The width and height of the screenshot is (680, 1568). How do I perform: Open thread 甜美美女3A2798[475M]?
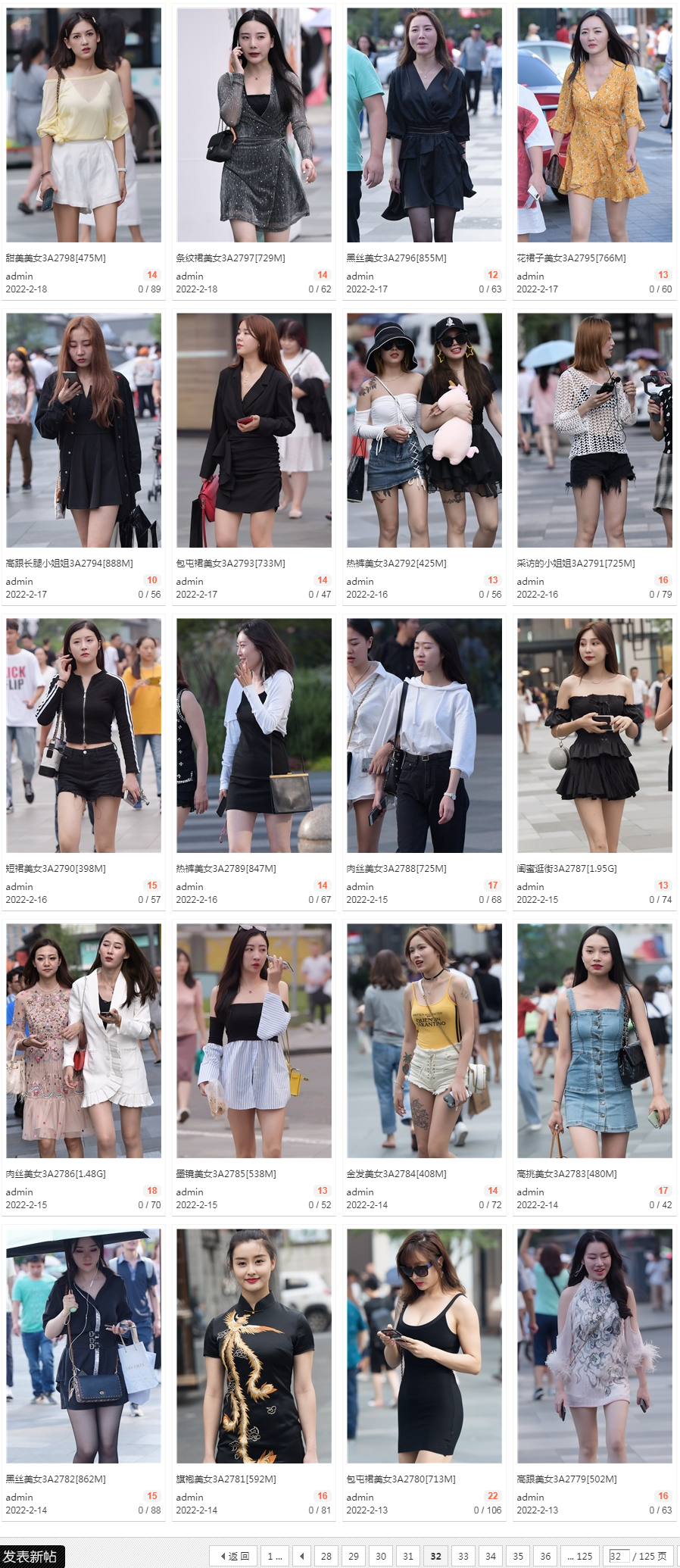pos(56,258)
